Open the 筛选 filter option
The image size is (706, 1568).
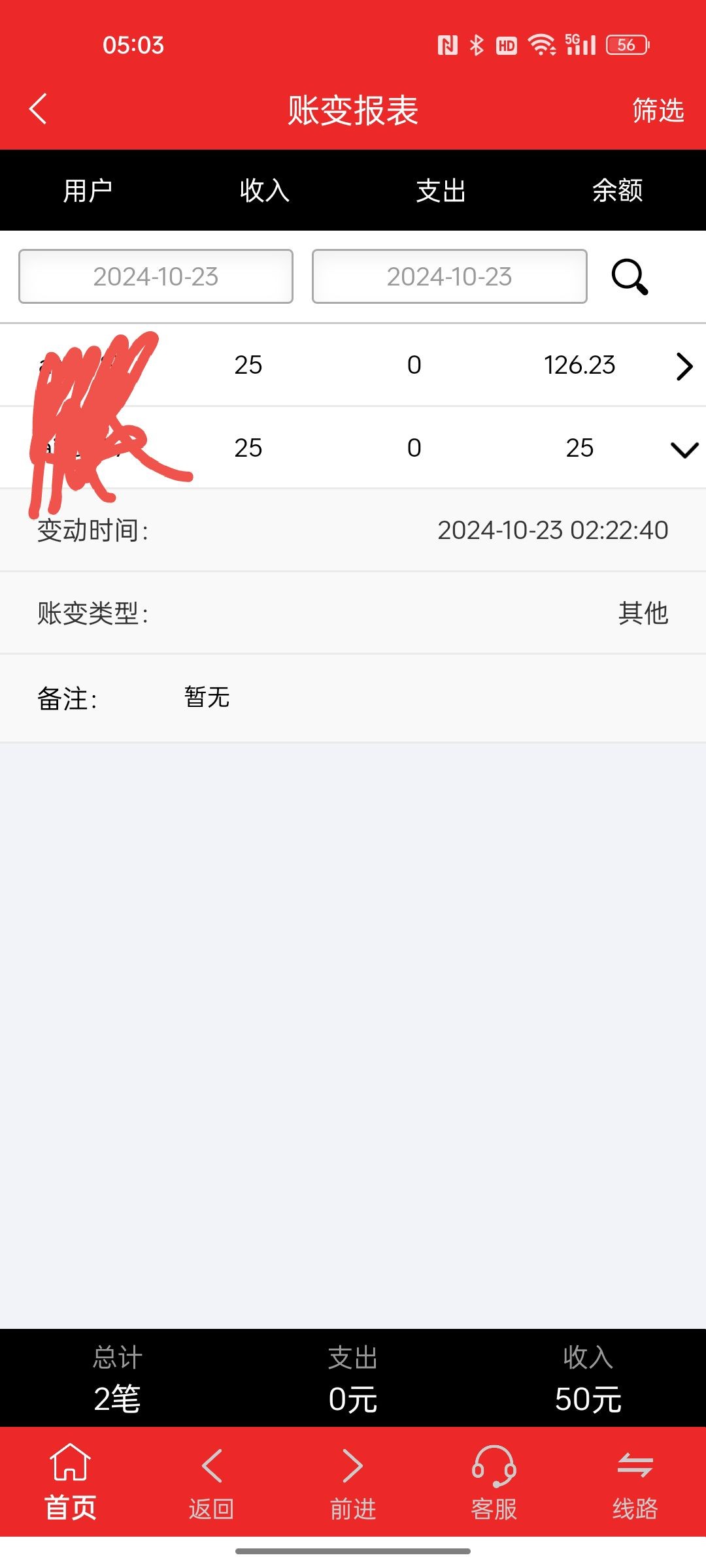click(x=658, y=110)
